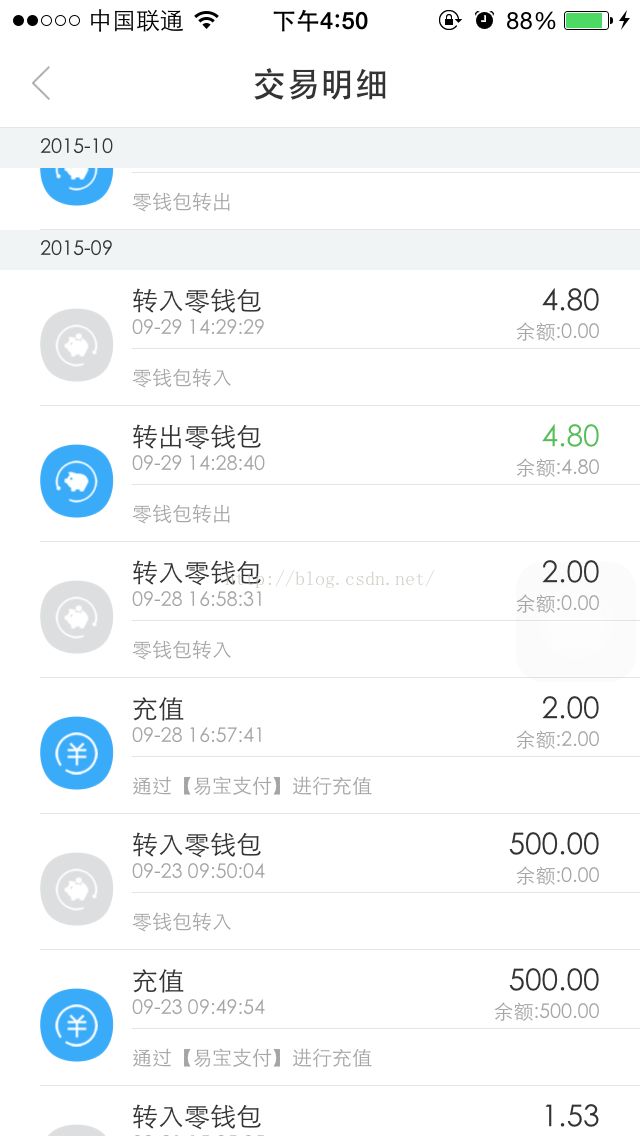View the 500.00 充值 entry from 09-23 09:49:54
Viewport: 640px width, 1136px height.
(320, 1018)
